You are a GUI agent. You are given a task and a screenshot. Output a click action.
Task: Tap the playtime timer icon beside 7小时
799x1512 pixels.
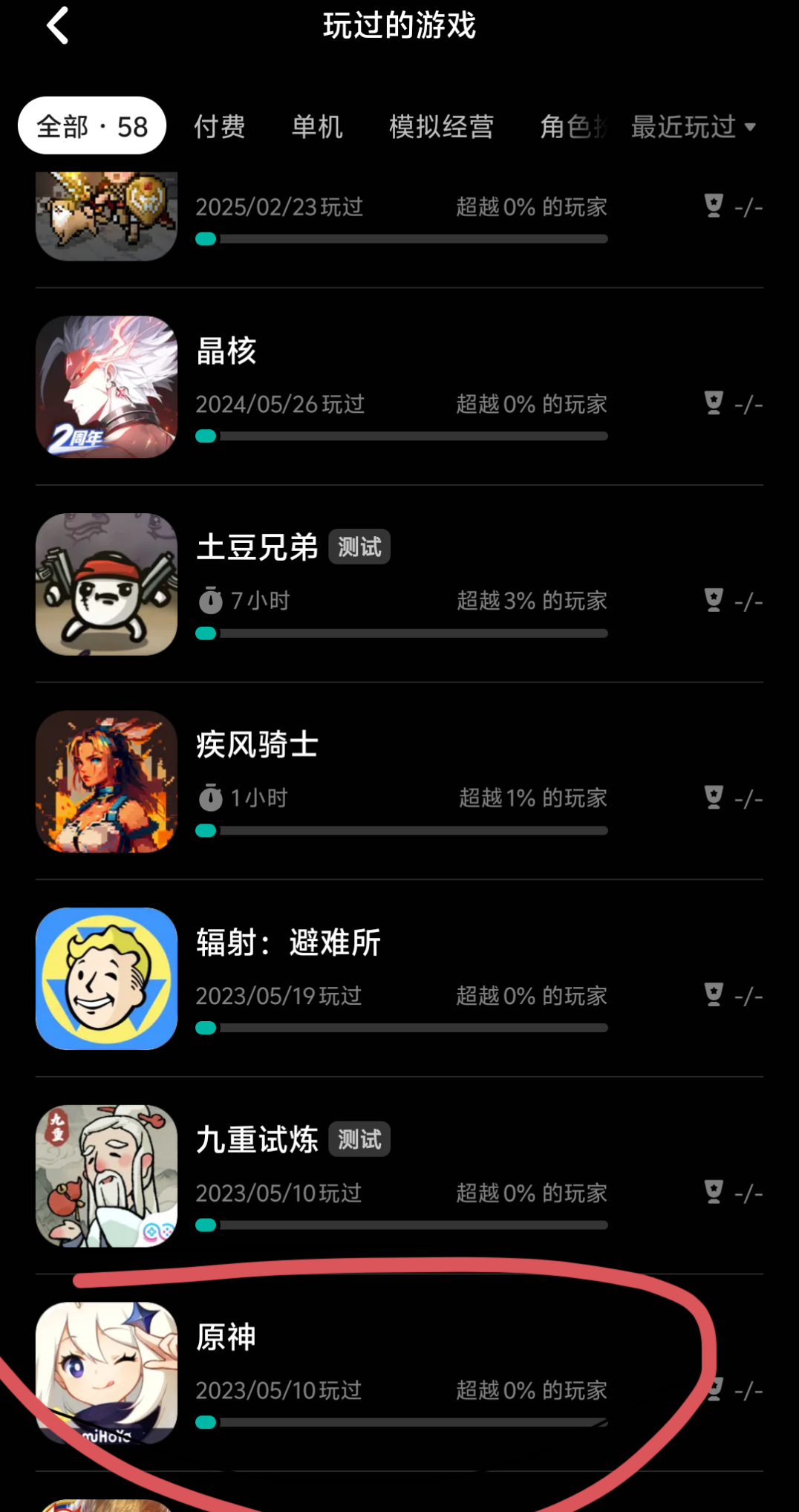pyautogui.click(x=211, y=600)
